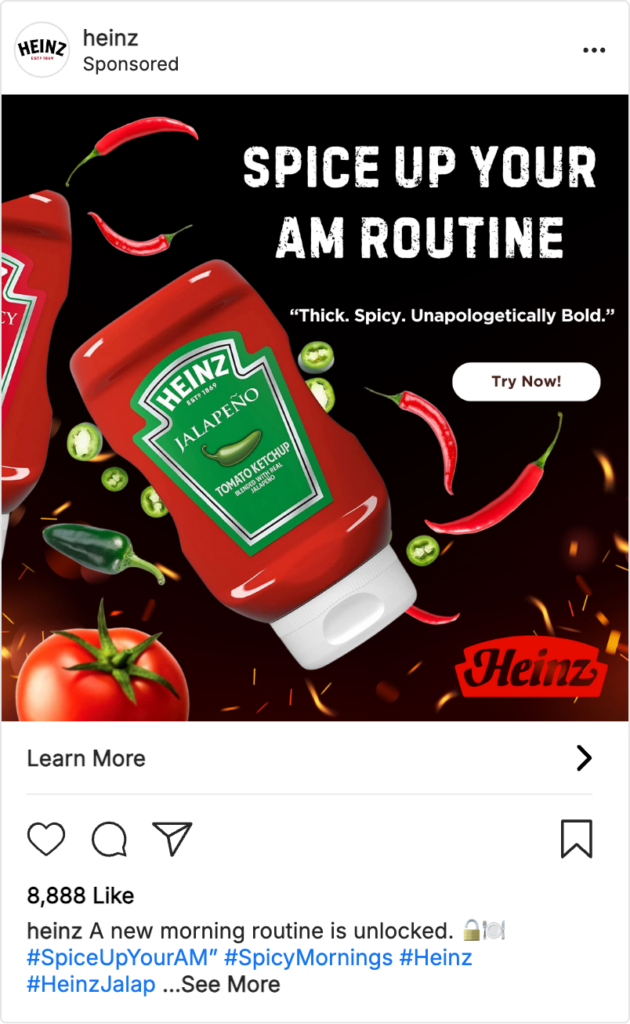
Task: Like the heinz sponsored post
Action: (46, 838)
